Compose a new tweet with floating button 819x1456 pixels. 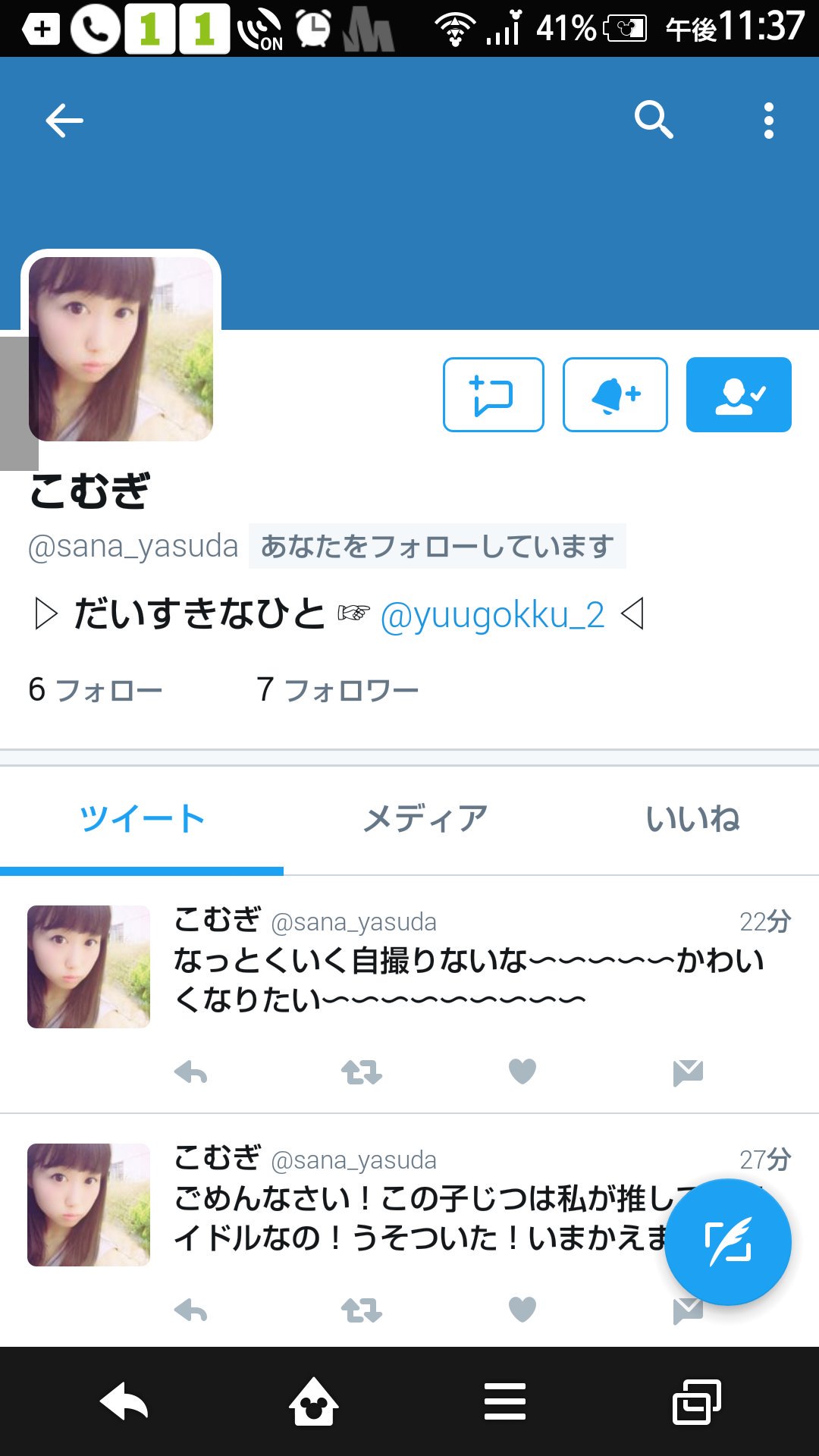click(x=728, y=1242)
